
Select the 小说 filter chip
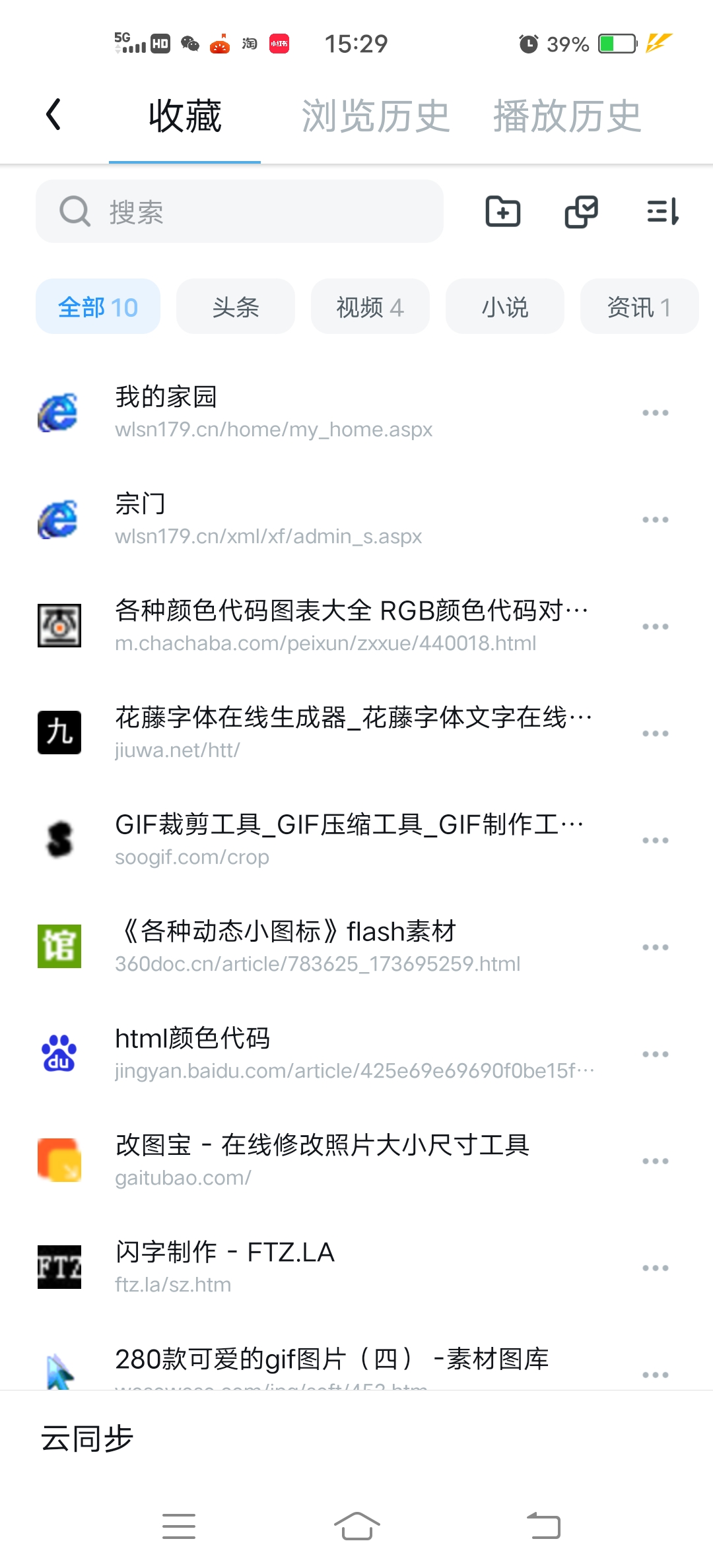504,306
